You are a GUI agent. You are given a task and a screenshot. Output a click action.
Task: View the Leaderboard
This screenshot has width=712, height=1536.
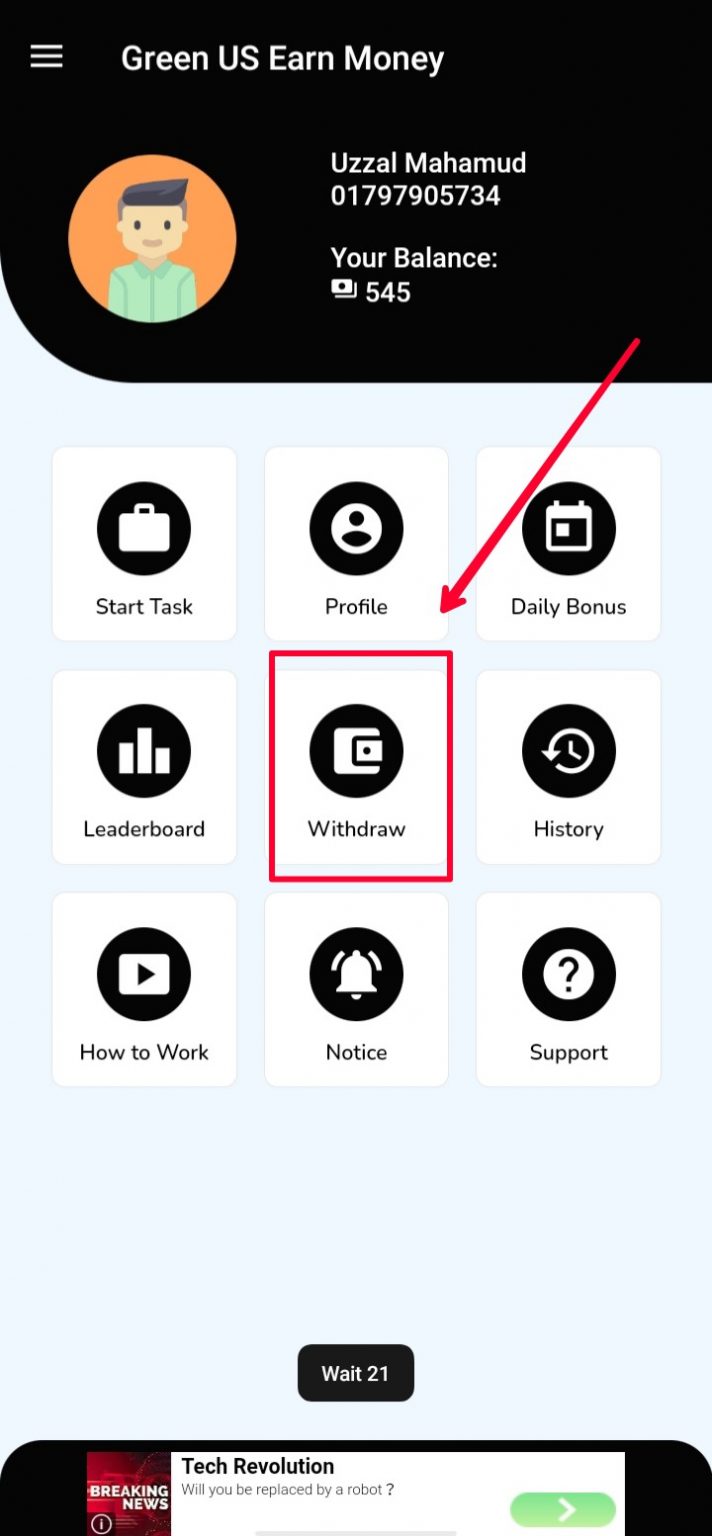point(144,766)
